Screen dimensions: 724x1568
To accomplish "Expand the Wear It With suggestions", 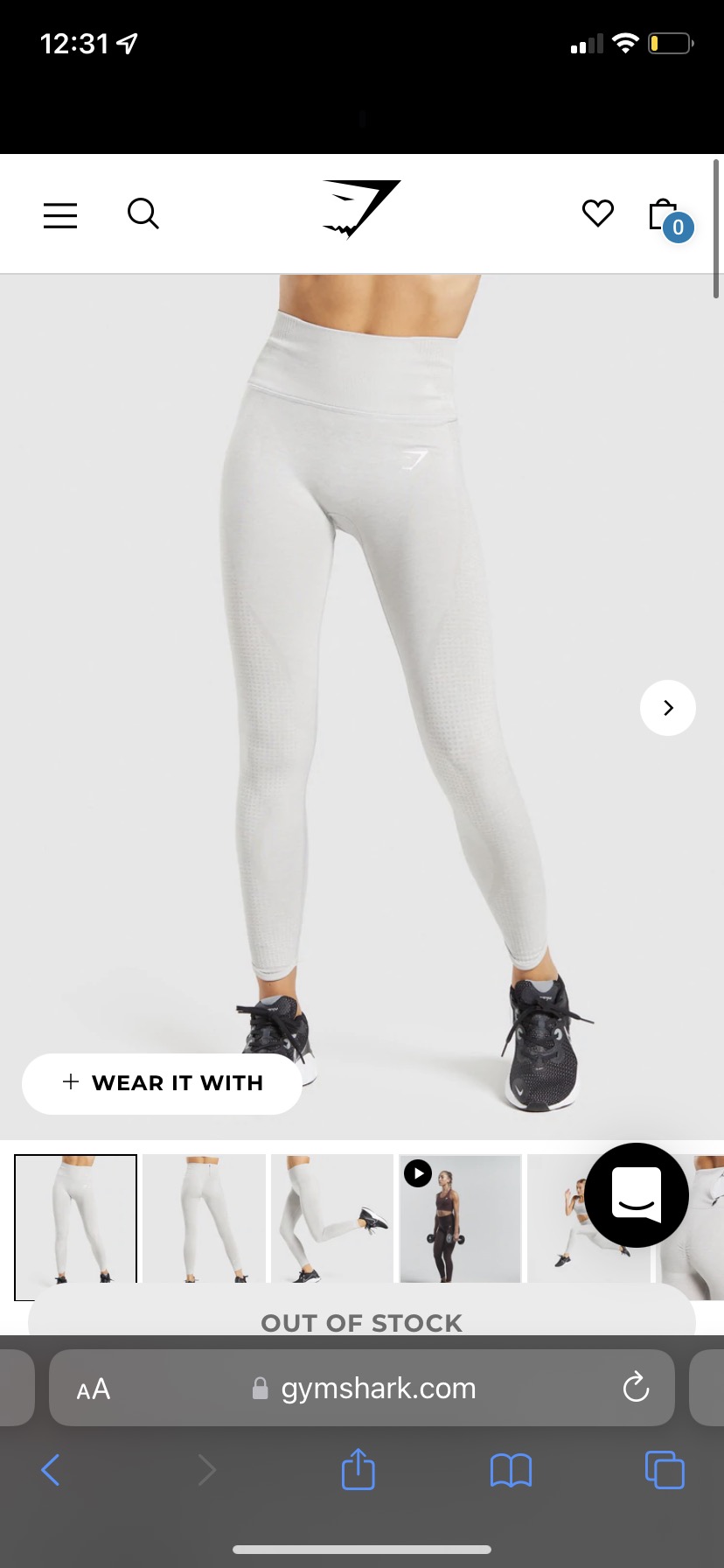I will point(163,1083).
